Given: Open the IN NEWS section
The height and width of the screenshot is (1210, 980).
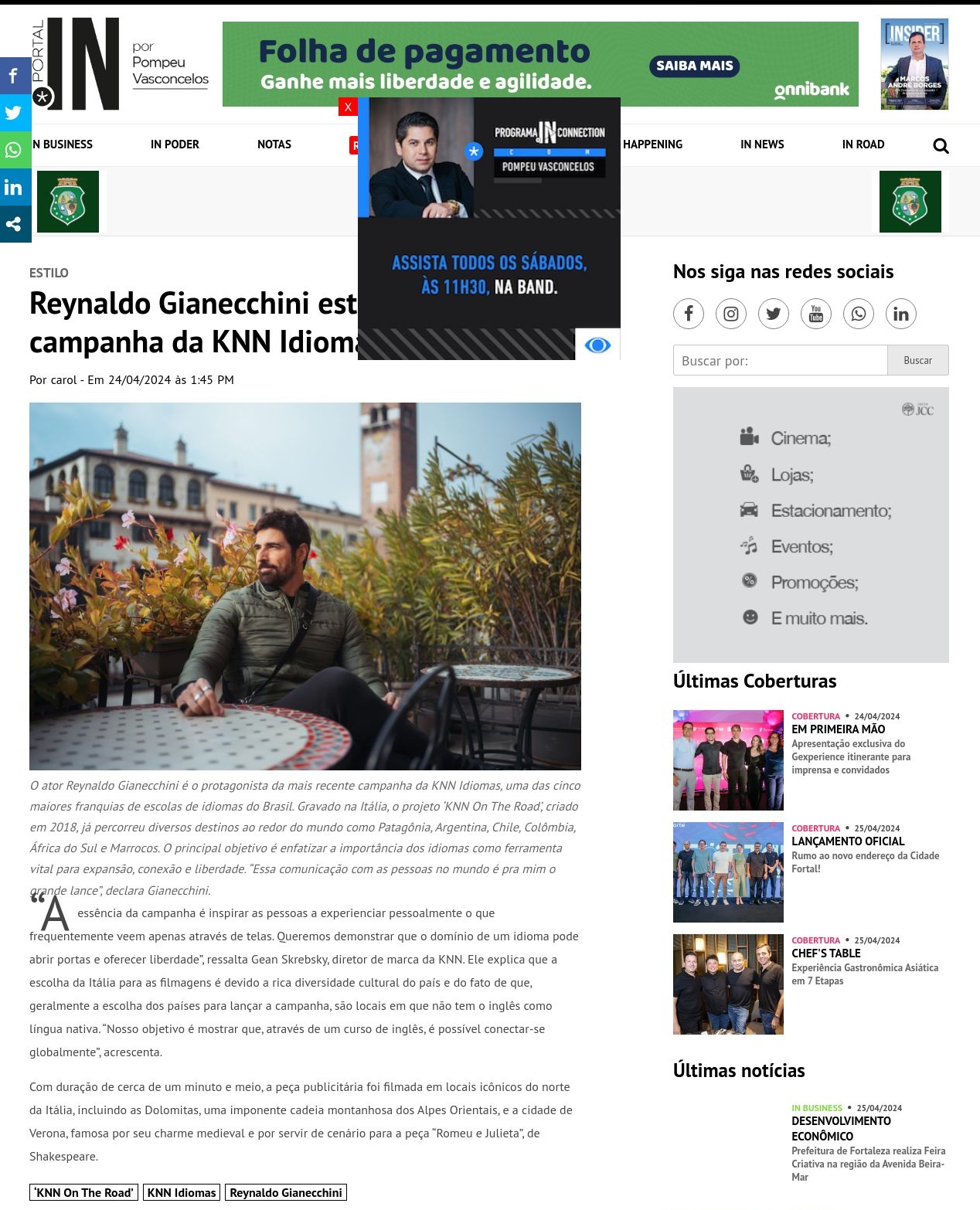Looking at the screenshot, I should pyautogui.click(x=761, y=144).
